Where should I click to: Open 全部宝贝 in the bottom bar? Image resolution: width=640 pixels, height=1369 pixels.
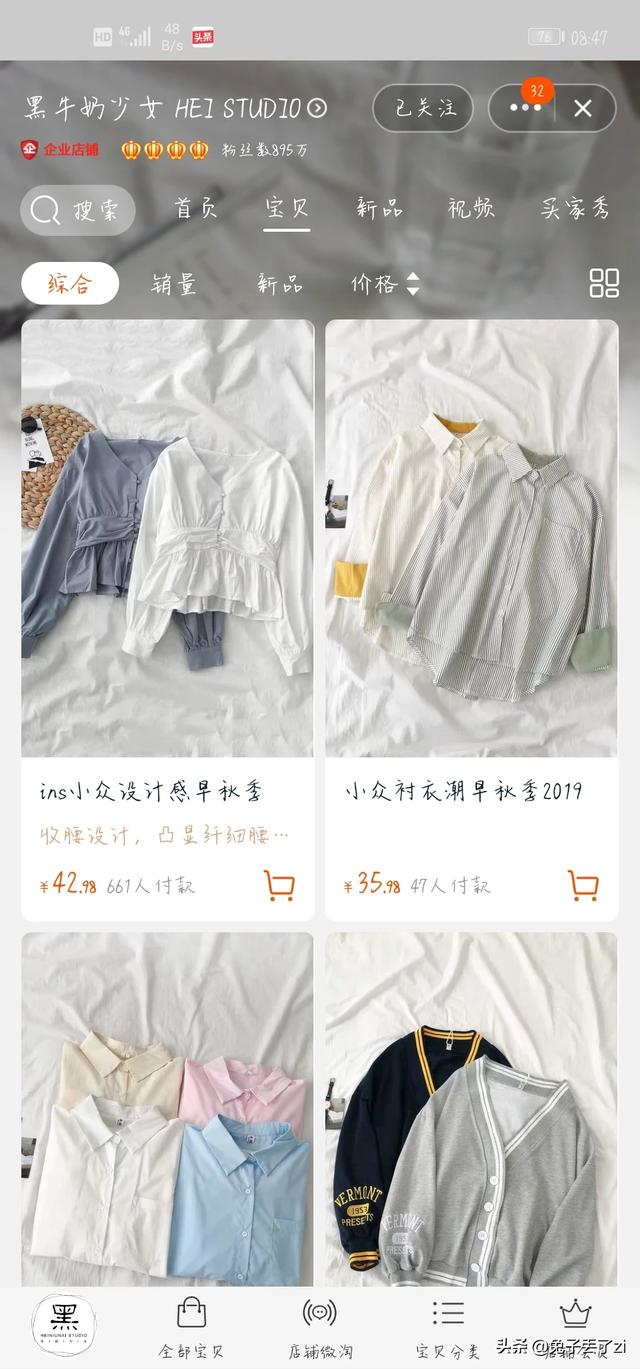[x=191, y=1328]
